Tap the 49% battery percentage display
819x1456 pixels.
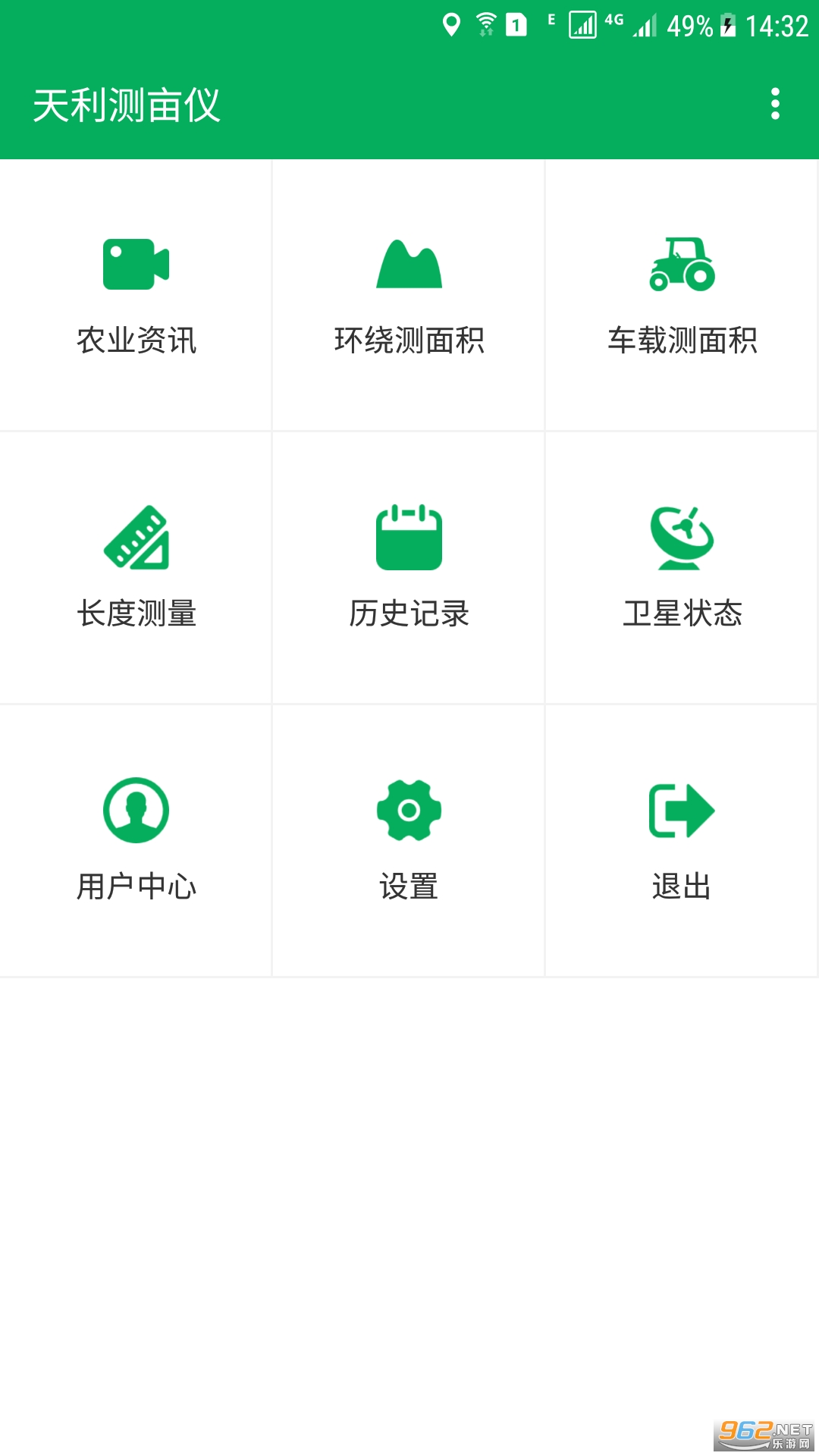point(689,25)
